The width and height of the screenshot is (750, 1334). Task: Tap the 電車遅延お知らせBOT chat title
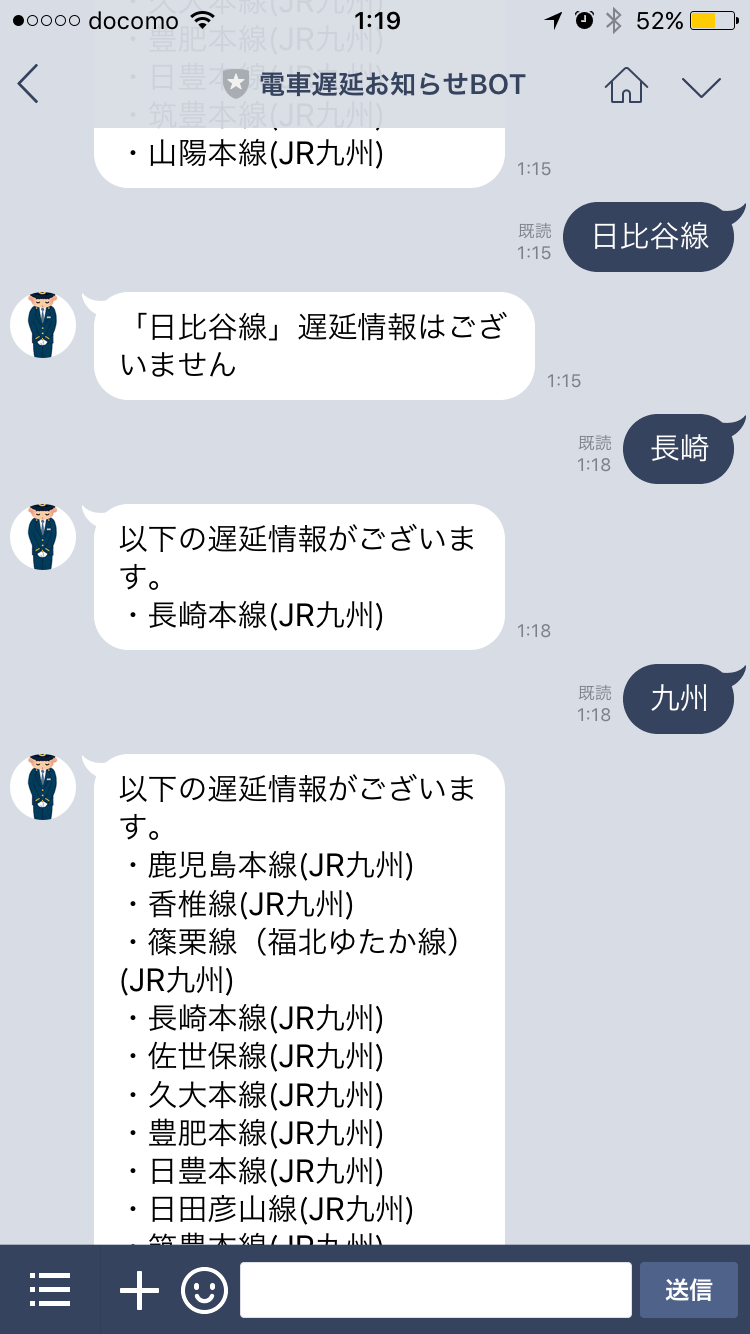(x=388, y=85)
